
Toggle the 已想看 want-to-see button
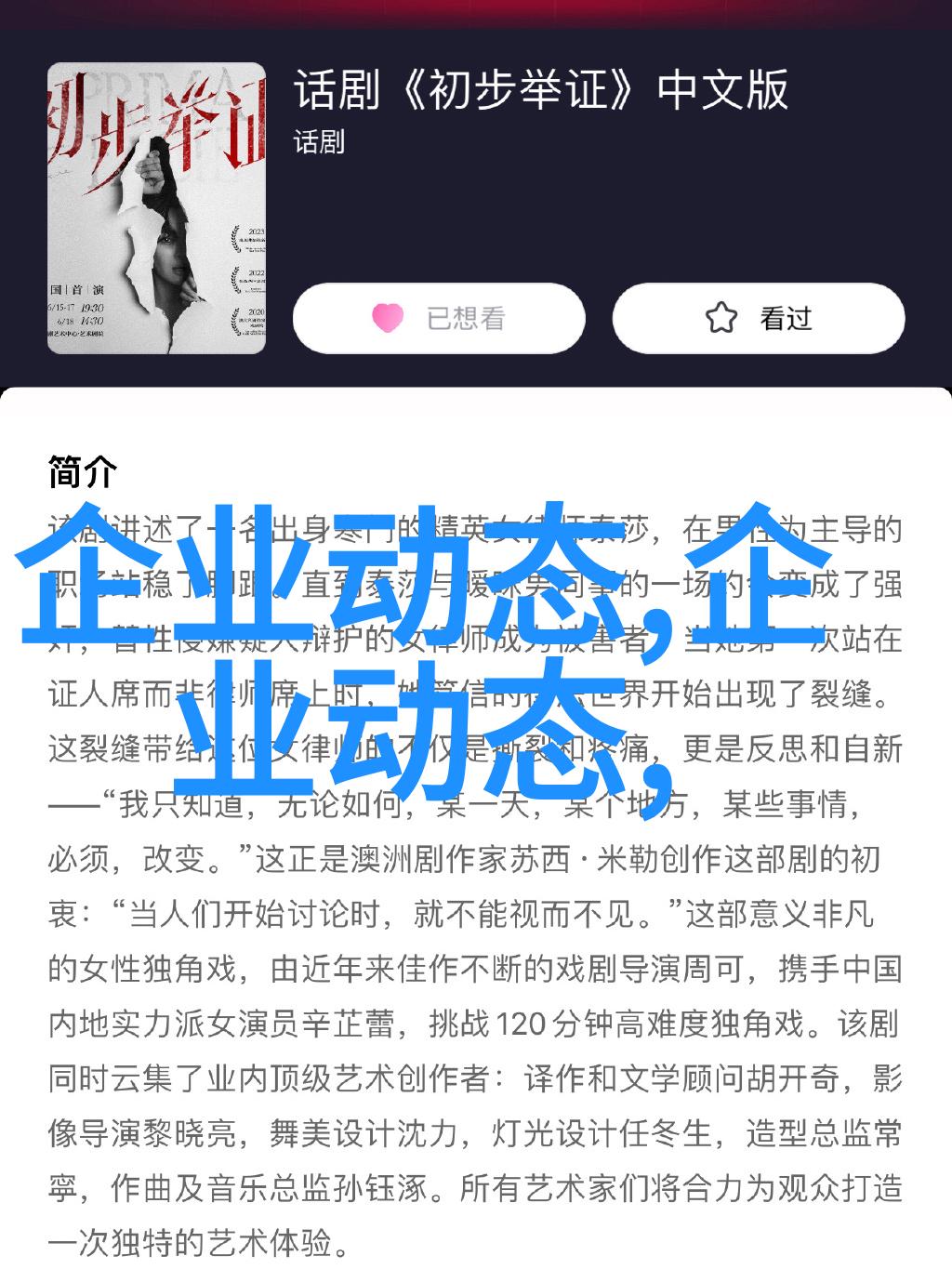[439, 318]
